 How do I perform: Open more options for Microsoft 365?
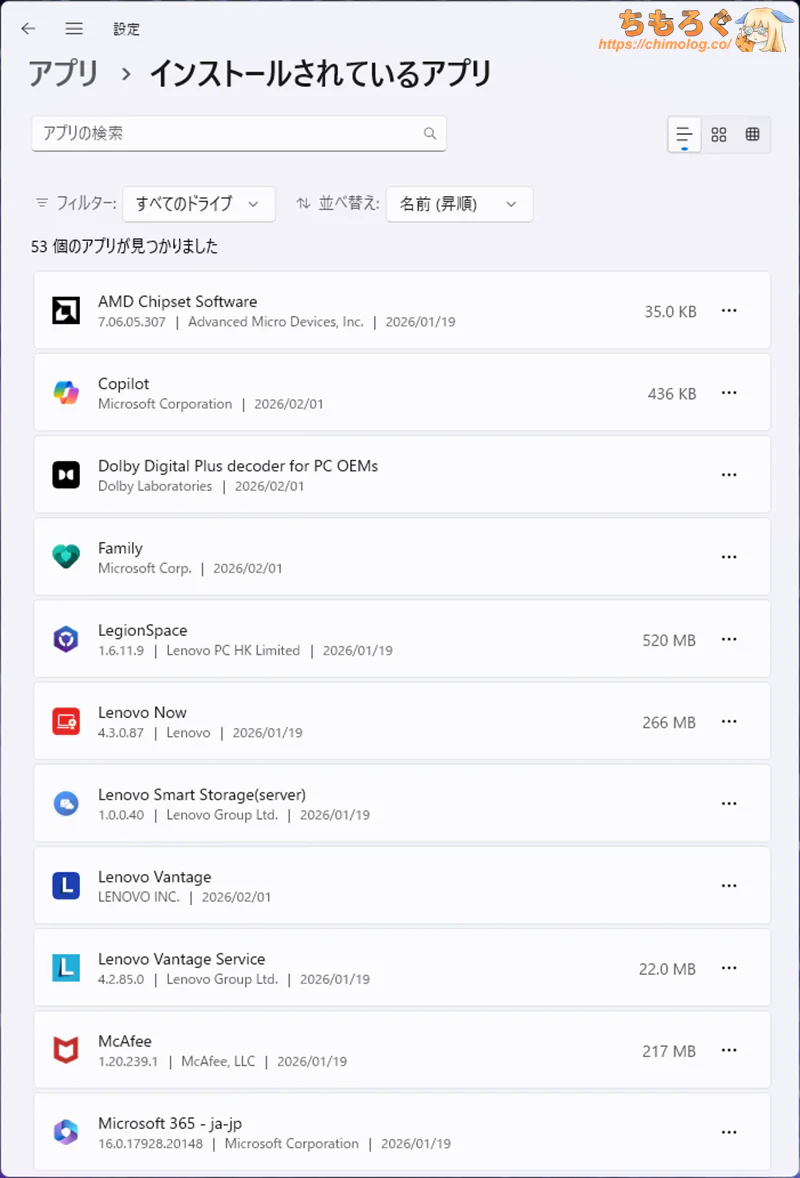[729, 1132]
